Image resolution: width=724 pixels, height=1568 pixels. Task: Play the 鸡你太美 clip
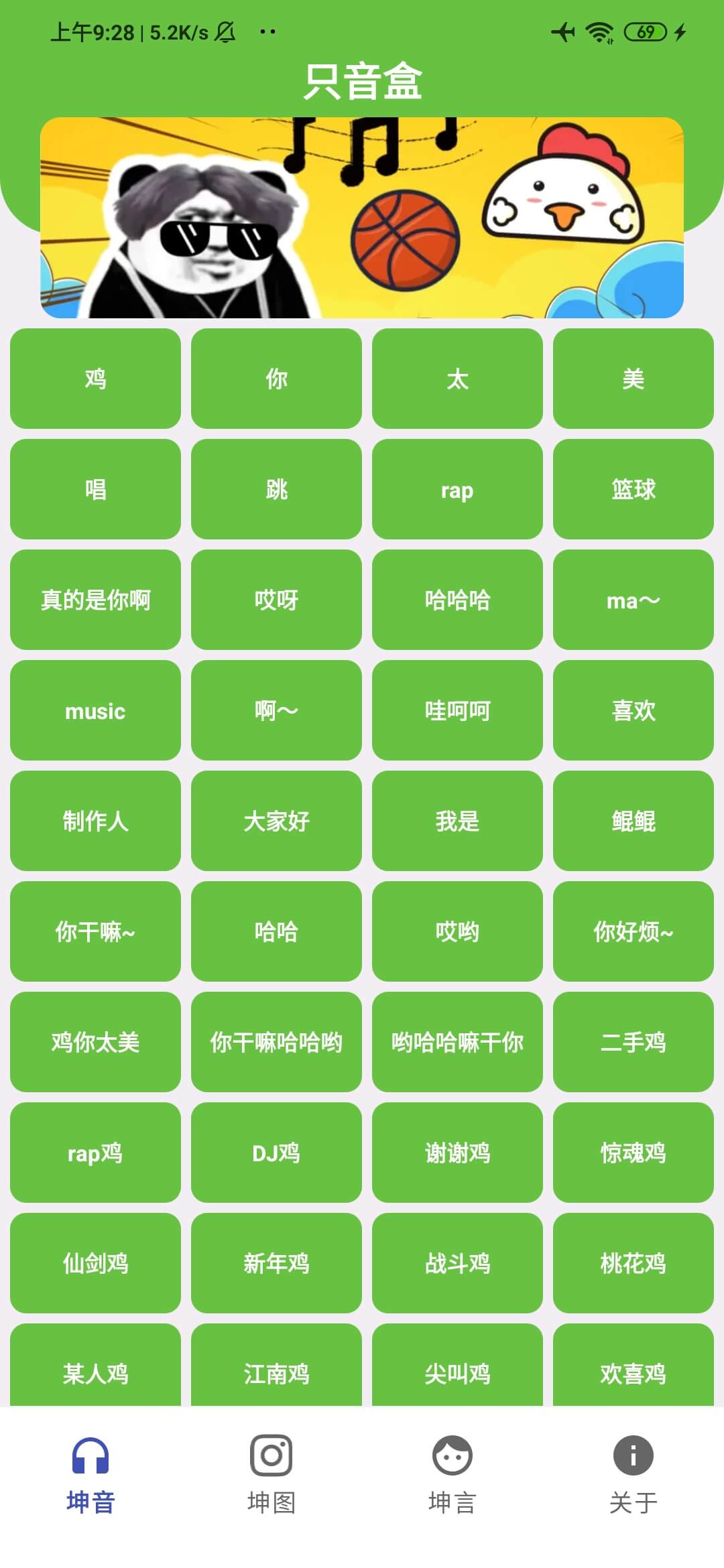click(95, 1042)
